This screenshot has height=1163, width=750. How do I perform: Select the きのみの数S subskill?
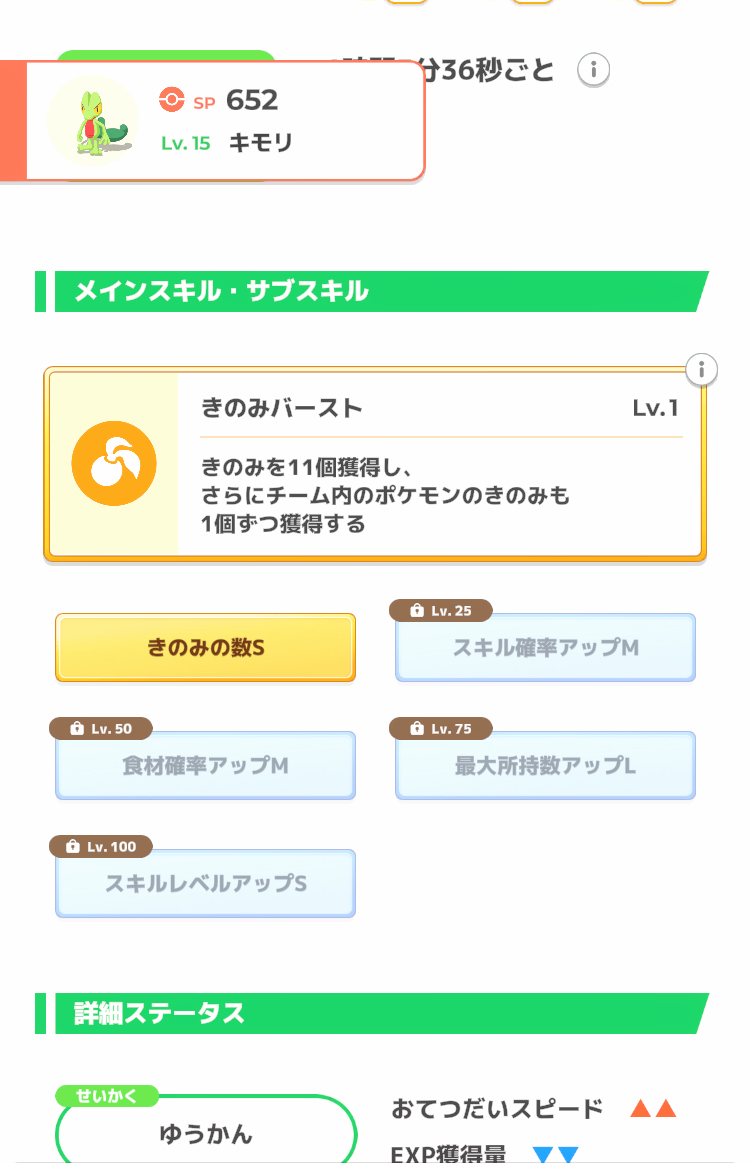pos(205,648)
